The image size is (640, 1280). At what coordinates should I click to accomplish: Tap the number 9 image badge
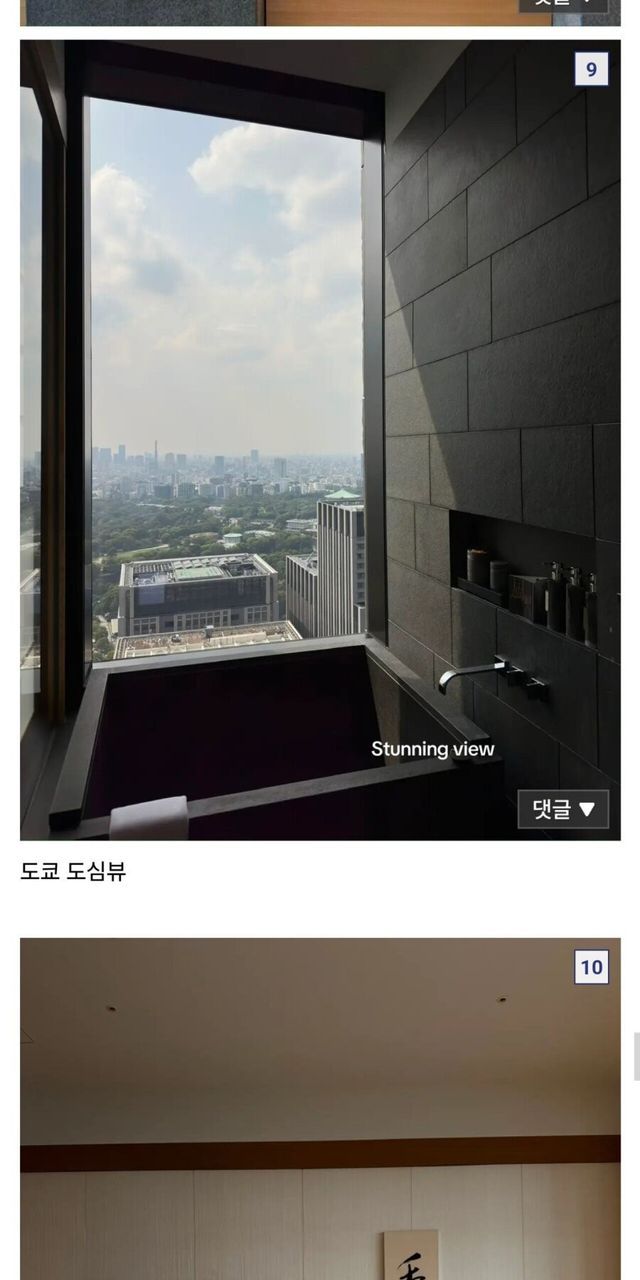pos(591,69)
